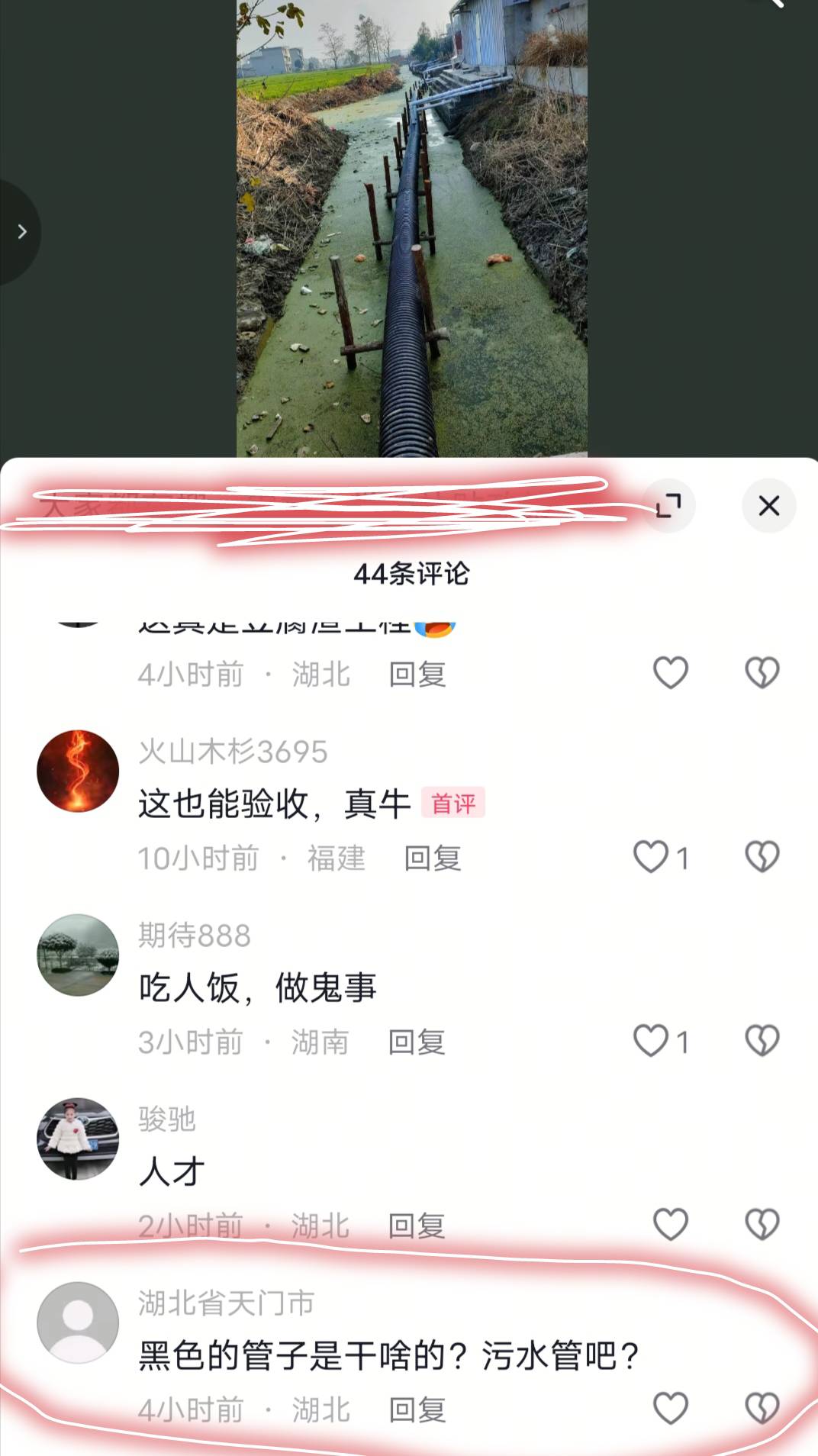The width and height of the screenshot is (818, 1456).
Task: Like 火山木杉3695's comment
Action: (651, 857)
